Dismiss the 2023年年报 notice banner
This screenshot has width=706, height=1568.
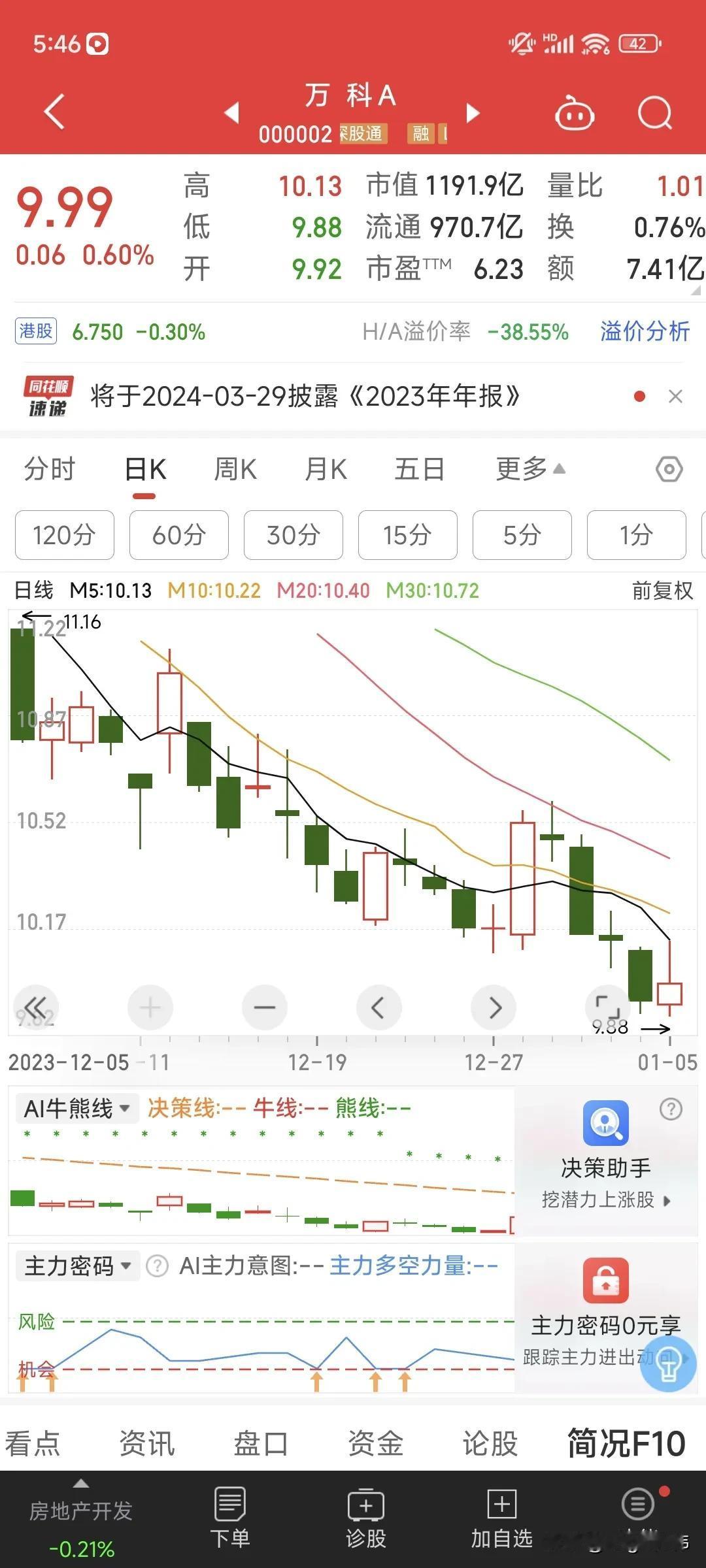click(x=675, y=397)
